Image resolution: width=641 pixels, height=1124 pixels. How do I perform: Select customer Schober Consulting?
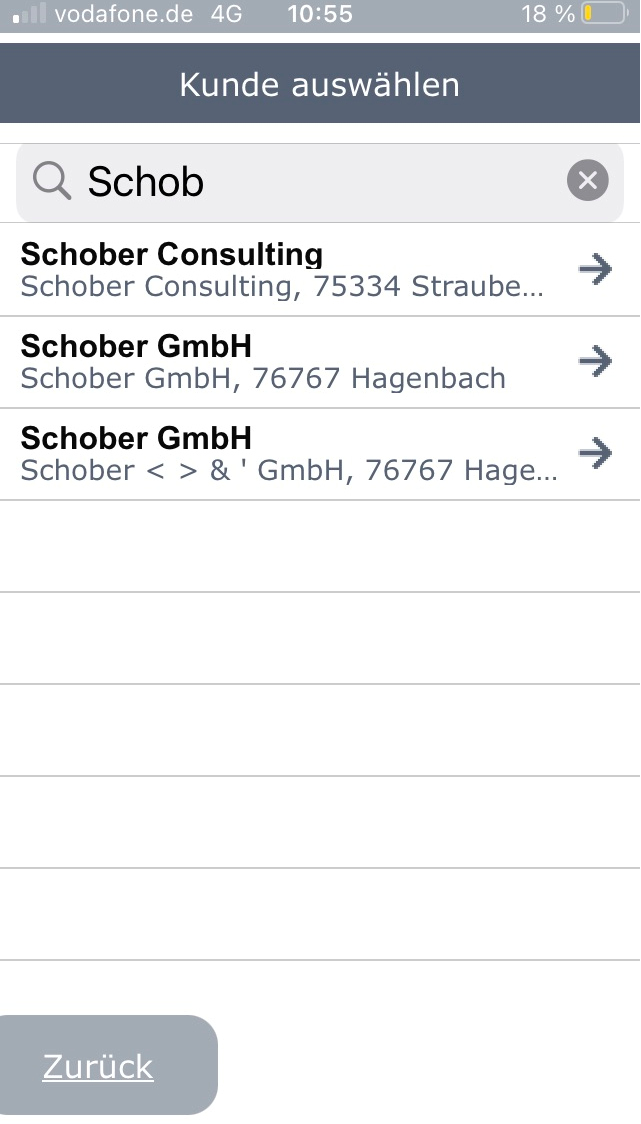click(x=320, y=270)
